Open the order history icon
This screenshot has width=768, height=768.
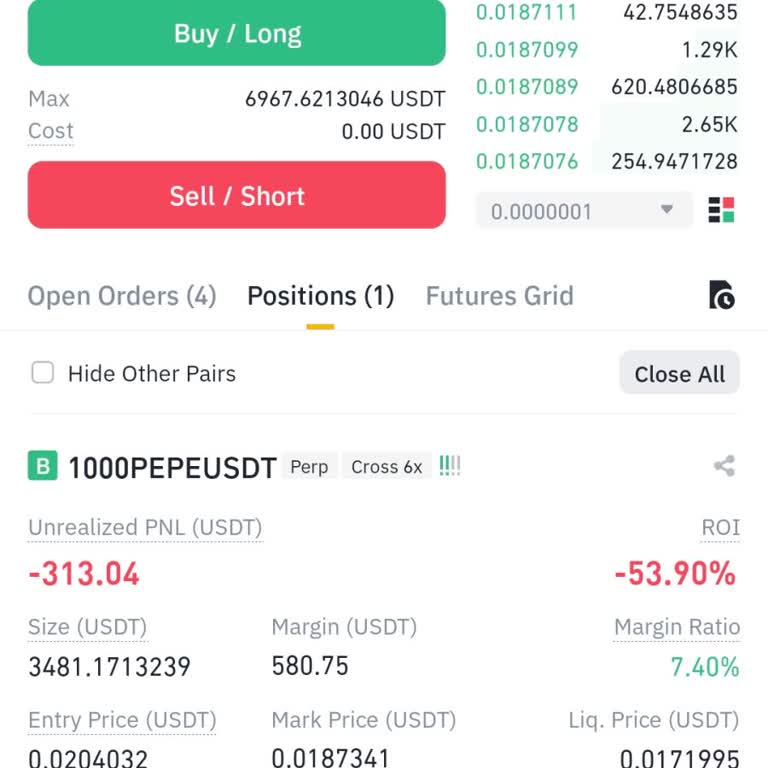click(x=721, y=295)
